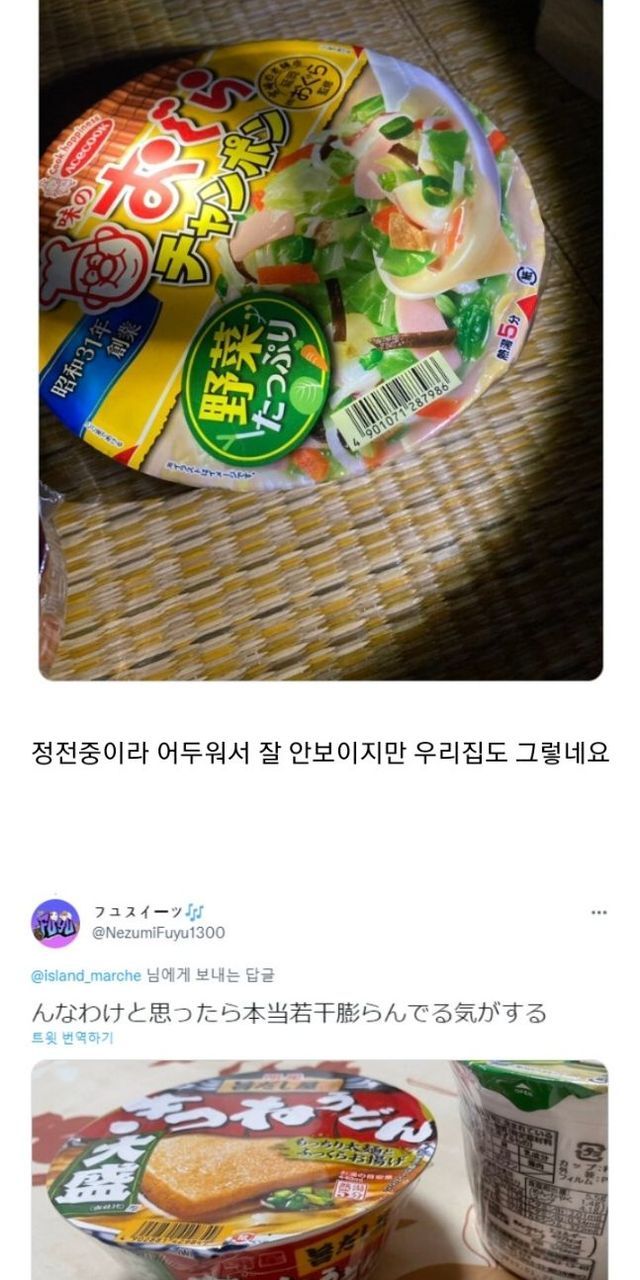Open the フユスイーツ display name

click(x=146, y=912)
